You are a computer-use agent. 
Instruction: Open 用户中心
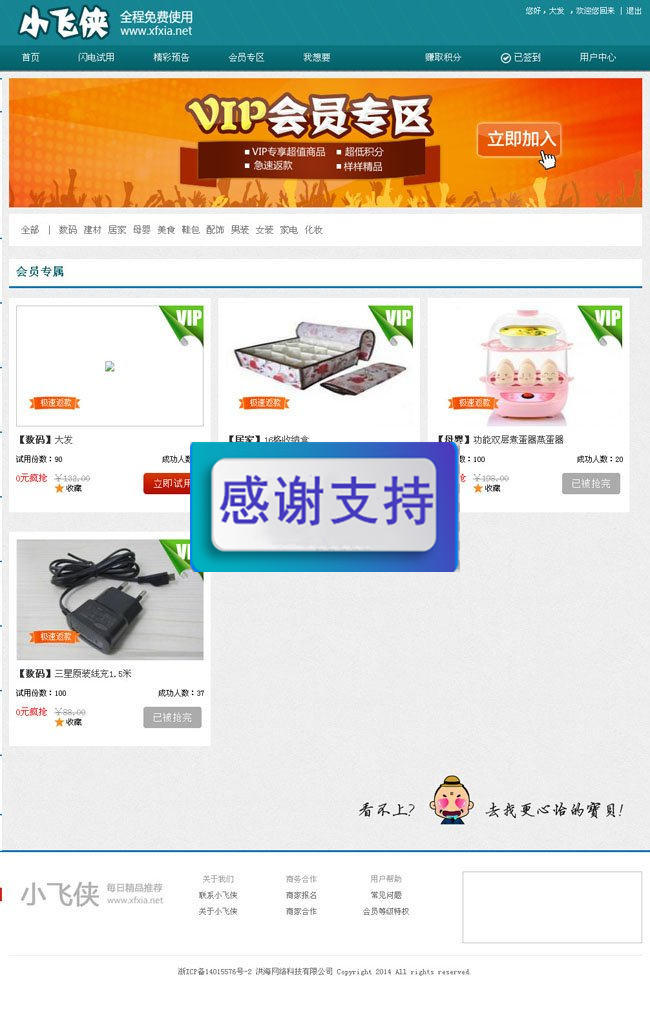(x=597, y=58)
